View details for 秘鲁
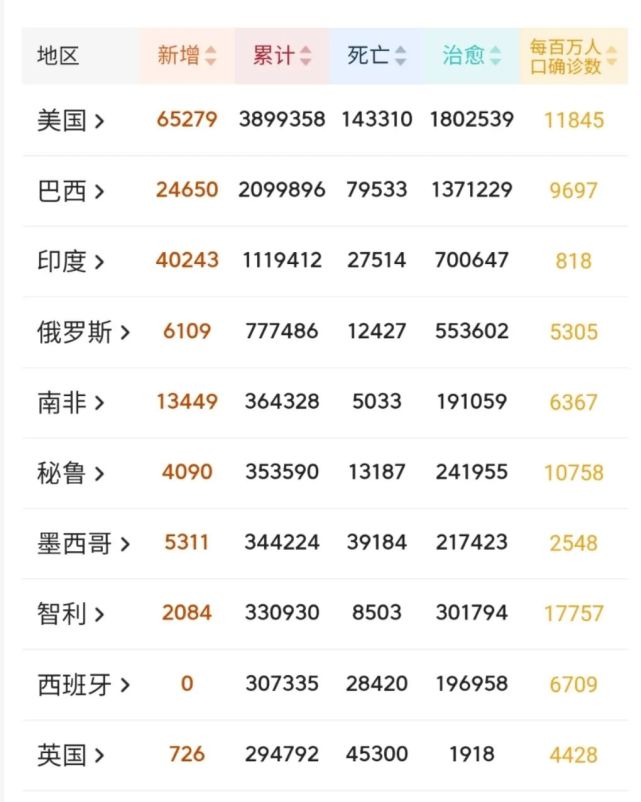The image size is (641, 802). [x=70, y=472]
